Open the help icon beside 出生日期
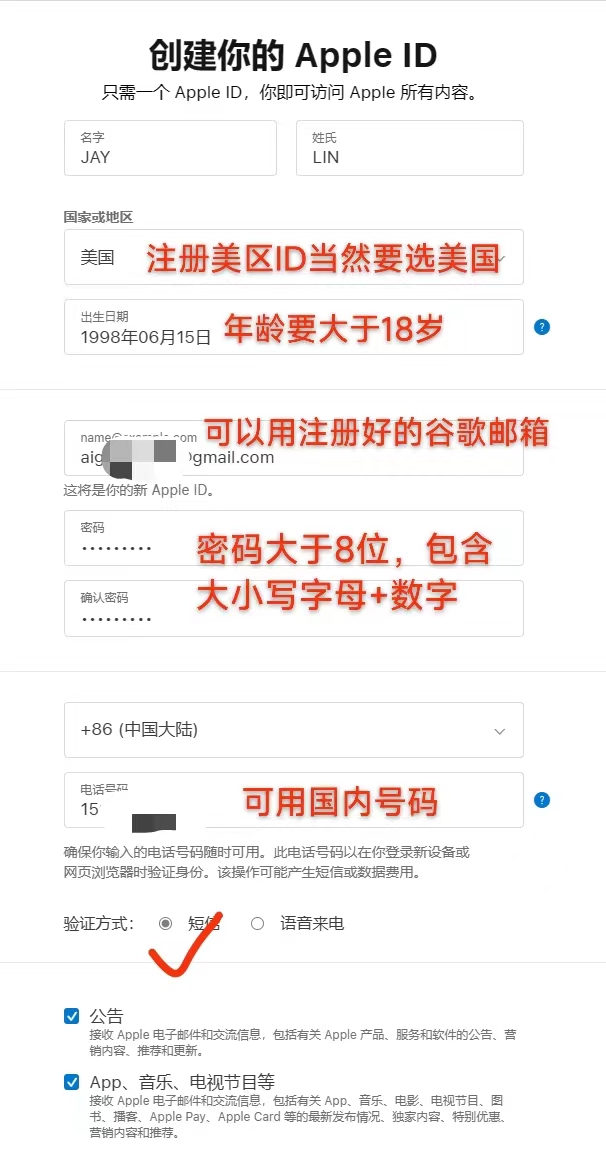The width and height of the screenshot is (606, 1161). [x=541, y=327]
